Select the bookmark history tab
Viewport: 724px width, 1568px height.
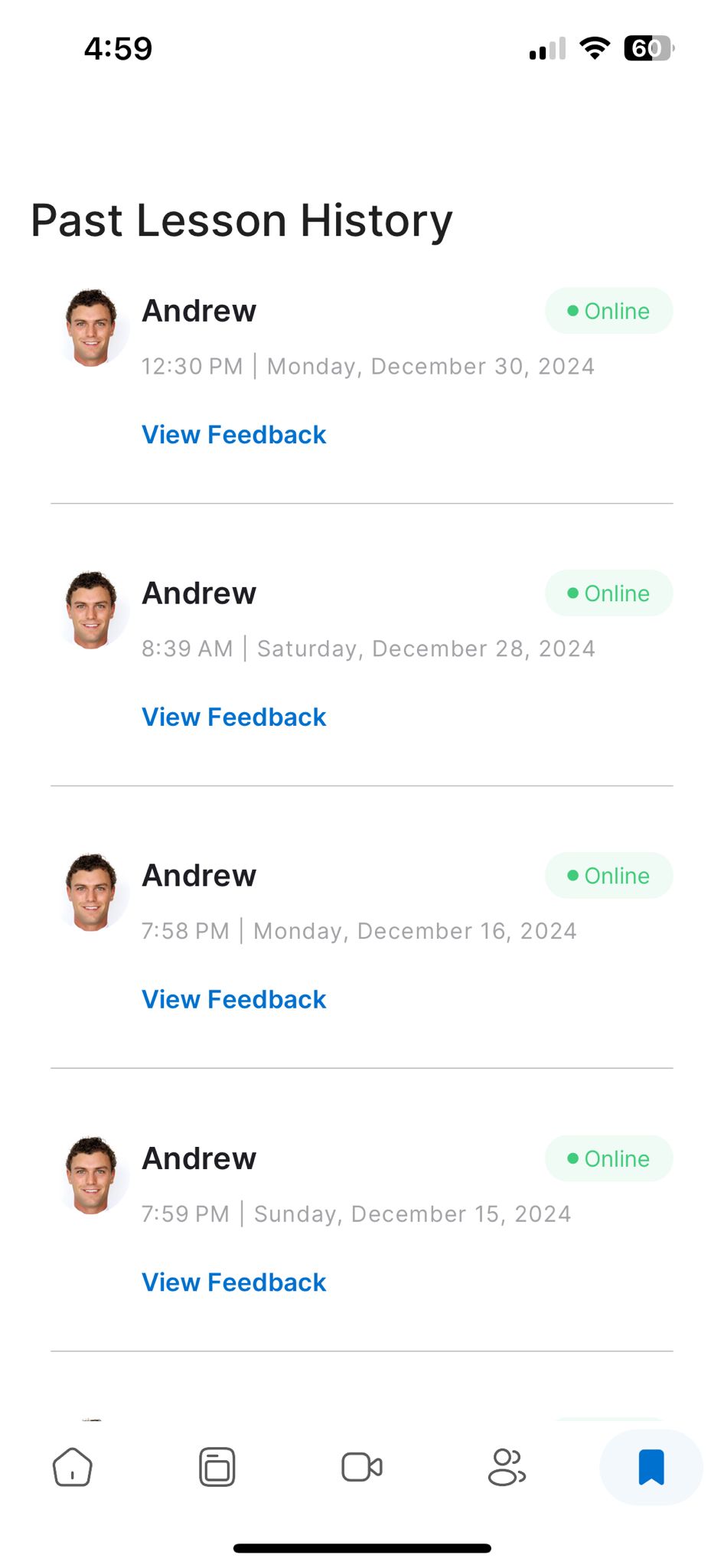651,1468
